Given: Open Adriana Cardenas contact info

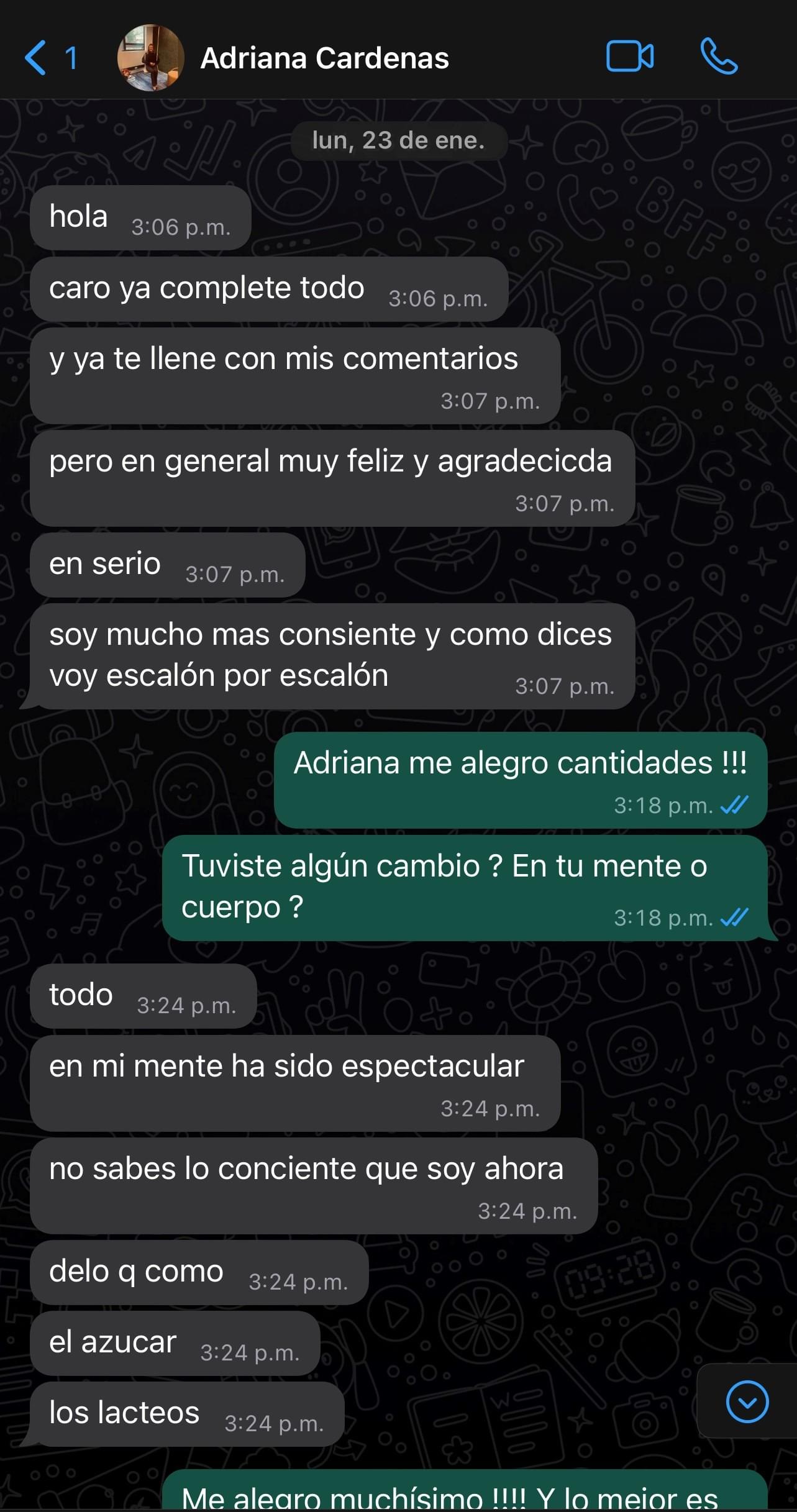Looking at the screenshot, I should coord(324,58).
